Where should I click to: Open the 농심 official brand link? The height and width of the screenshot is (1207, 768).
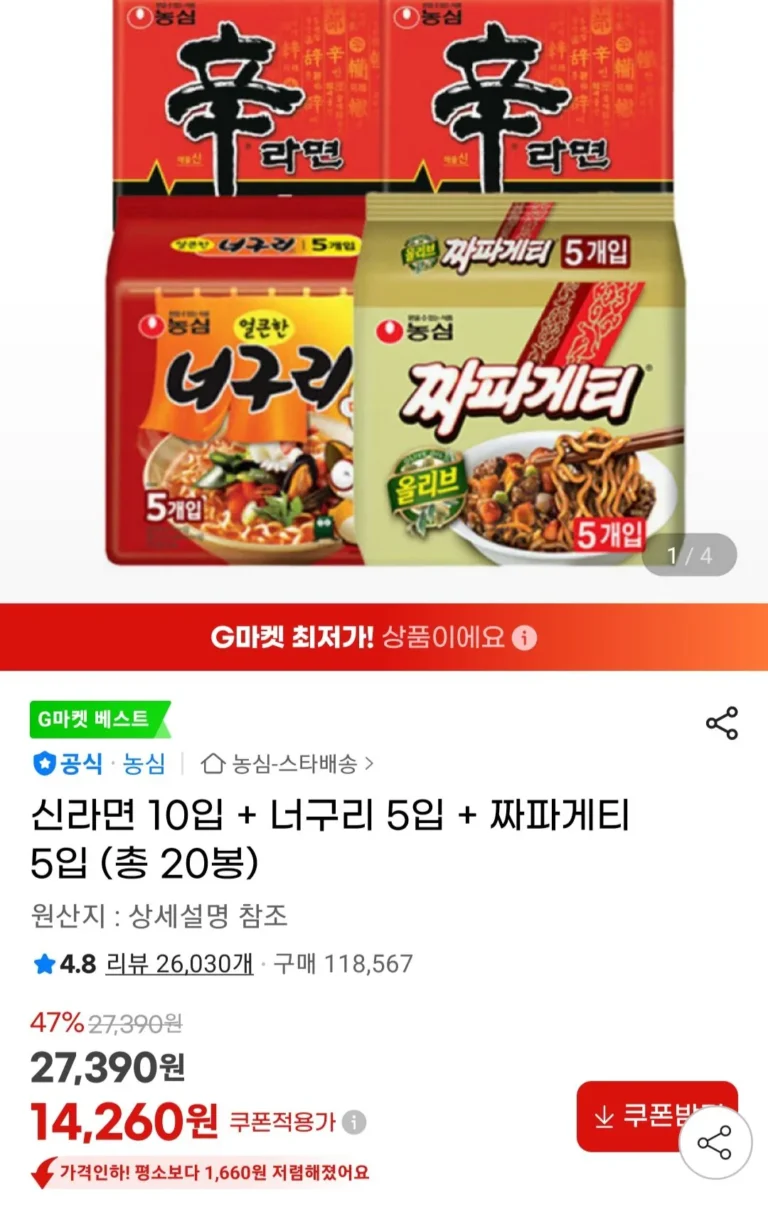click(x=144, y=764)
